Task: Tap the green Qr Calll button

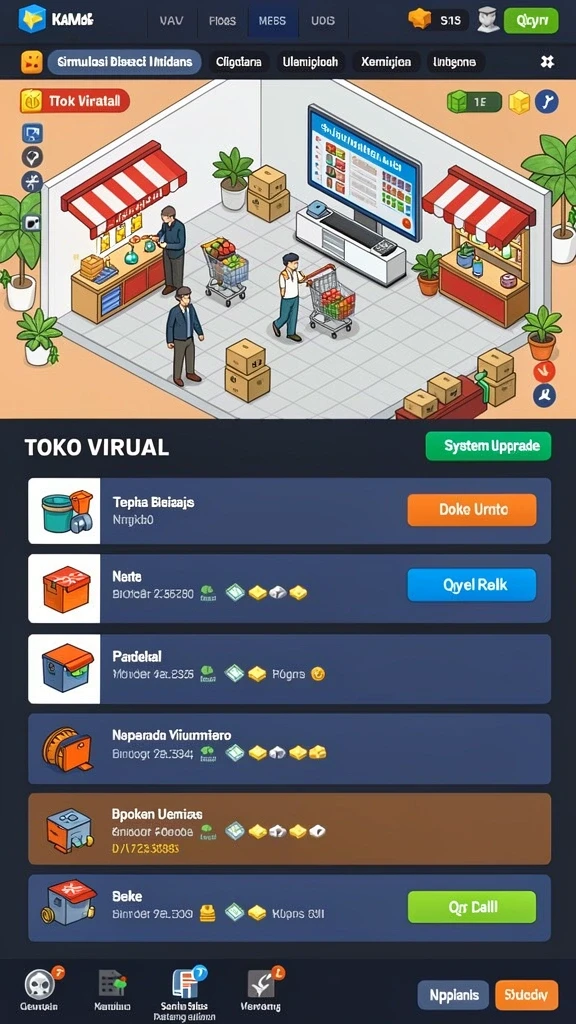Action: 472,907
